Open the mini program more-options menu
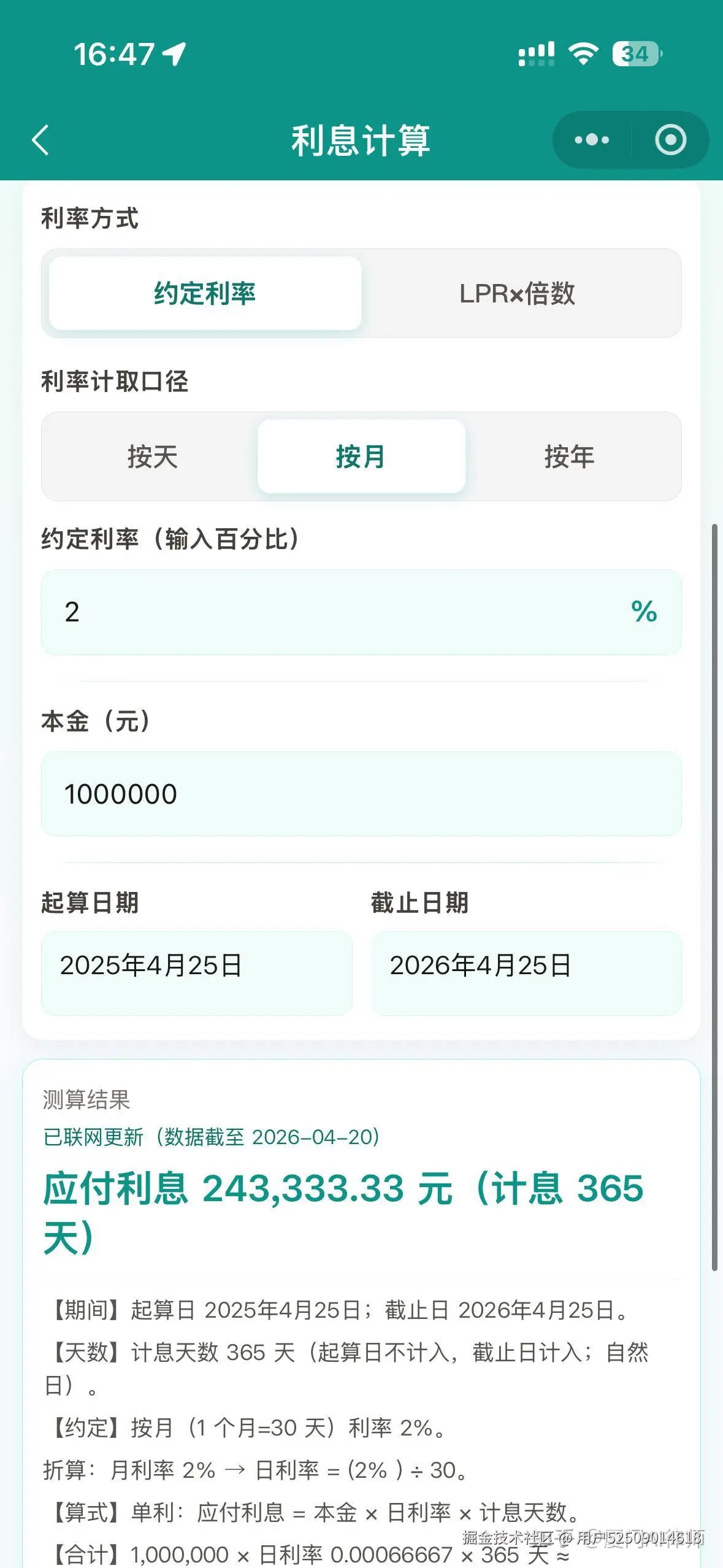The width and height of the screenshot is (723, 1568). 592,140
